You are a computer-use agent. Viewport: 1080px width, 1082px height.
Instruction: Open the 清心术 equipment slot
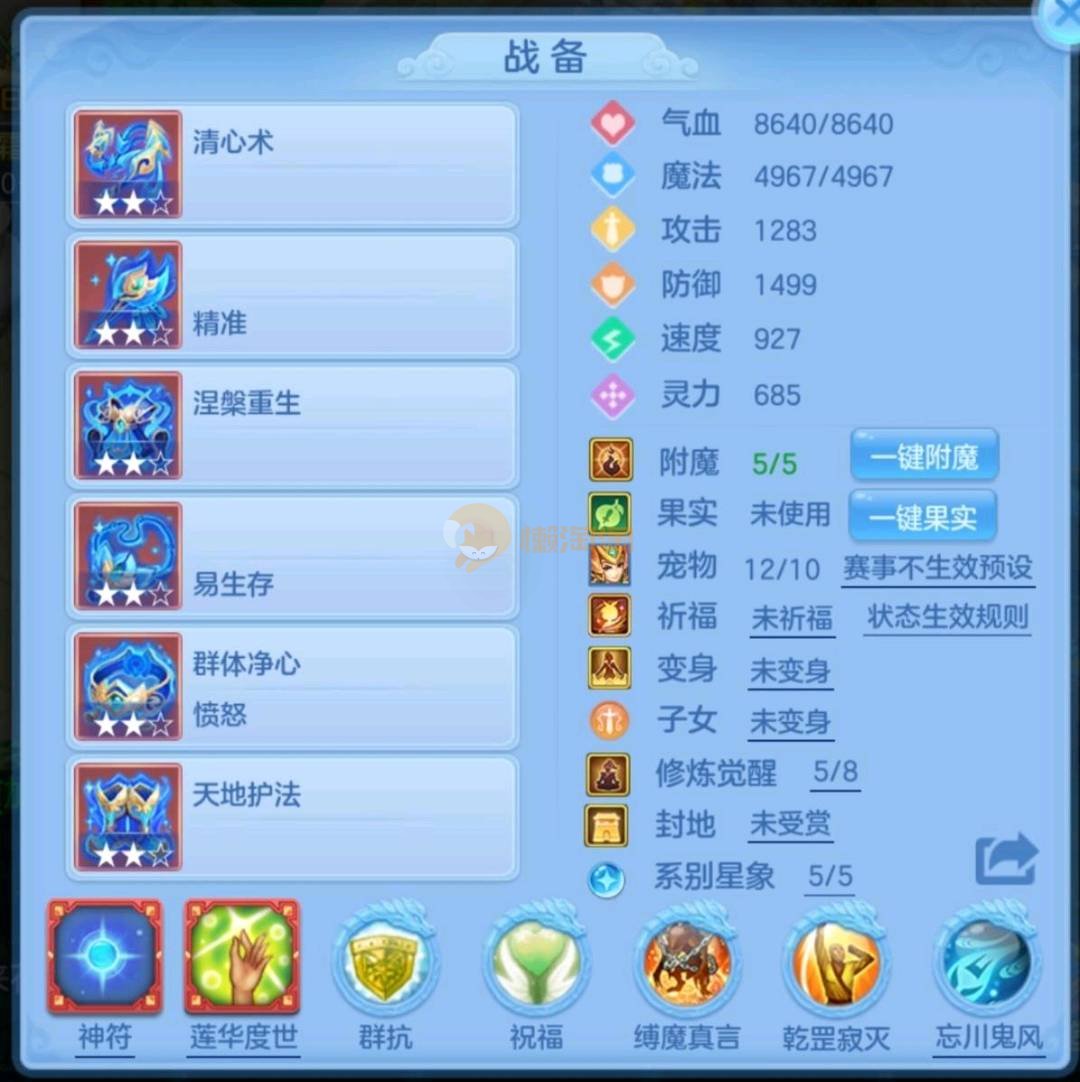pyautogui.click(x=293, y=165)
